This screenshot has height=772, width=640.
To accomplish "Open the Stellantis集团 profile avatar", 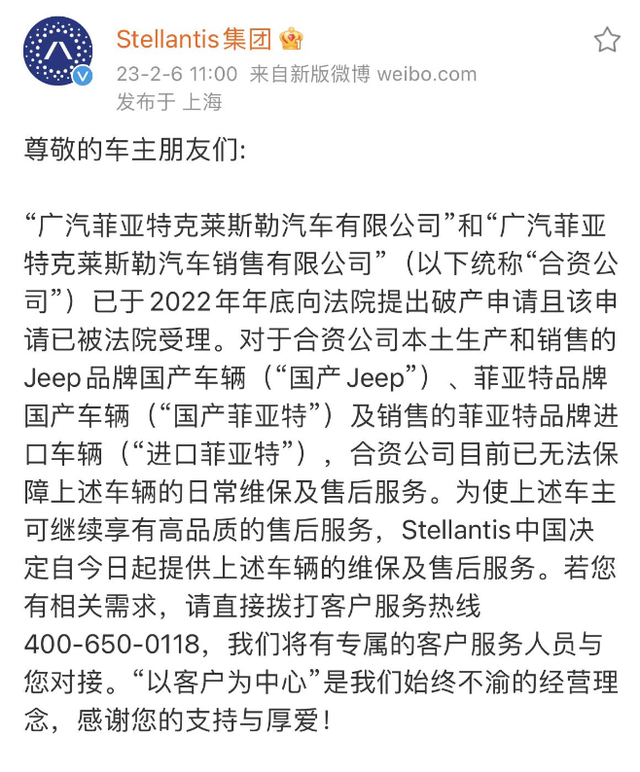I will [x=57, y=54].
